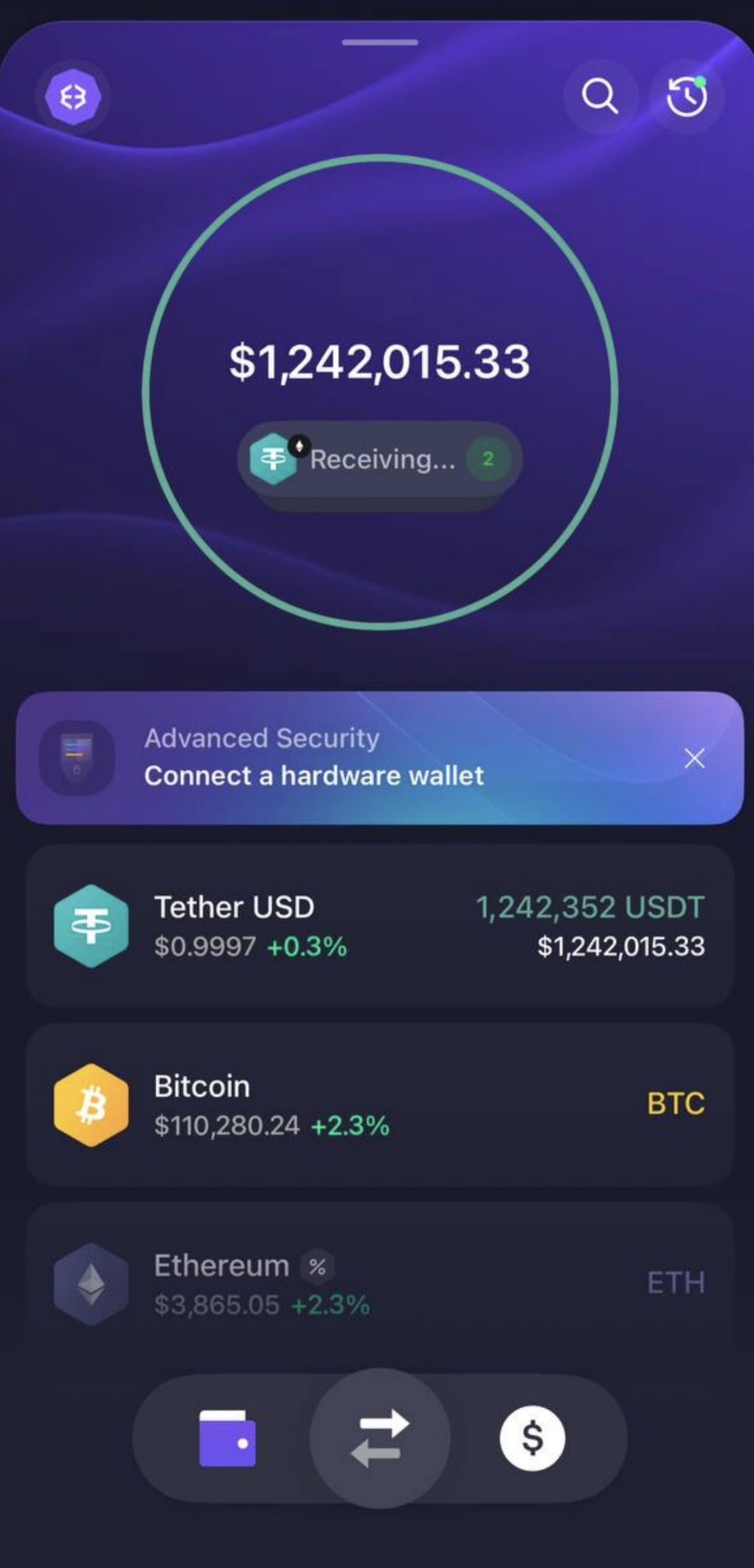Open the Ethereum asset row
The height and width of the screenshot is (1568, 754).
[x=379, y=1283]
